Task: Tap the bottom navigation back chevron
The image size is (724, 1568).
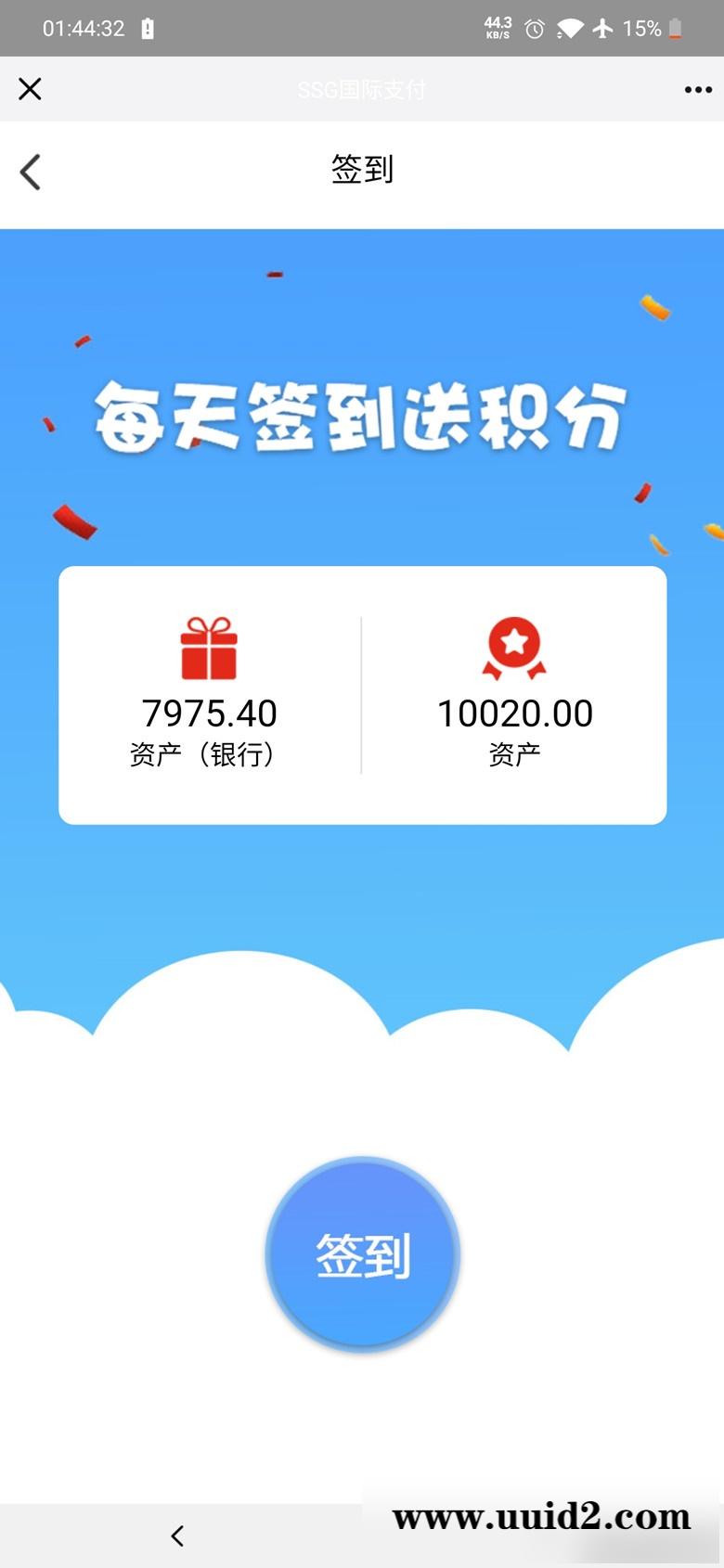Action: [176, 1536]
